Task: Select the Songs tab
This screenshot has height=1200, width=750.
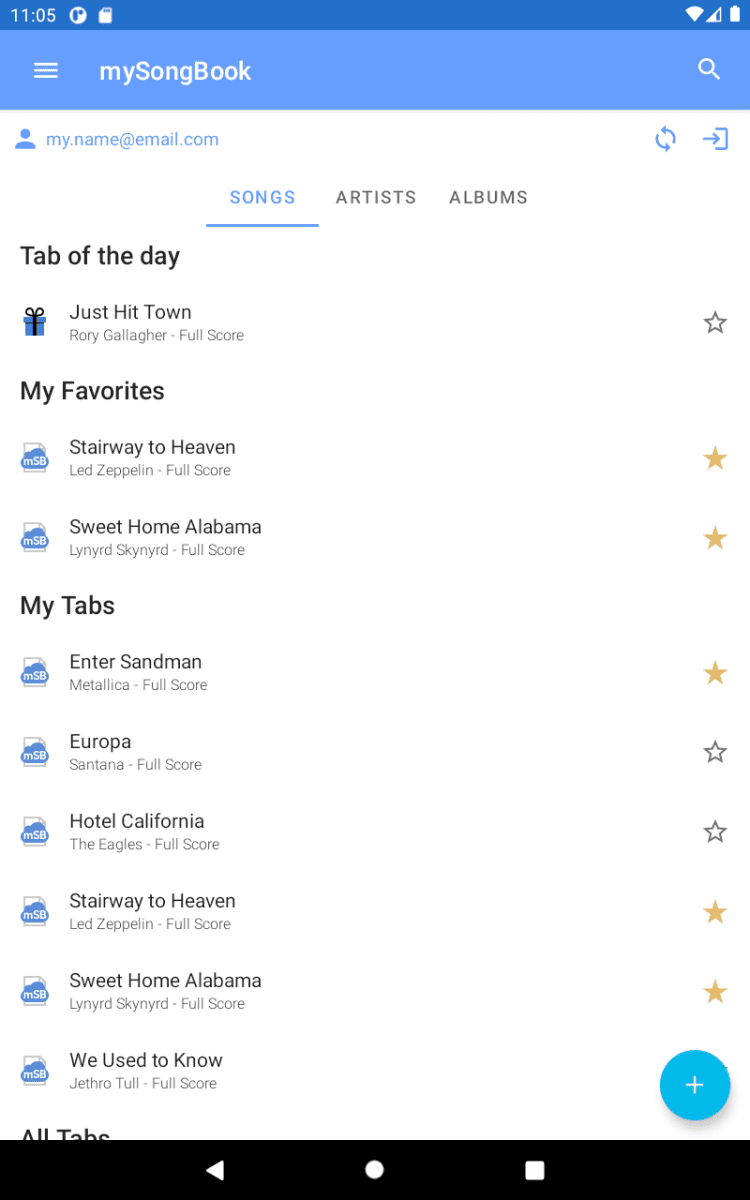Action: pyautogui.click(x=262, y=197)
